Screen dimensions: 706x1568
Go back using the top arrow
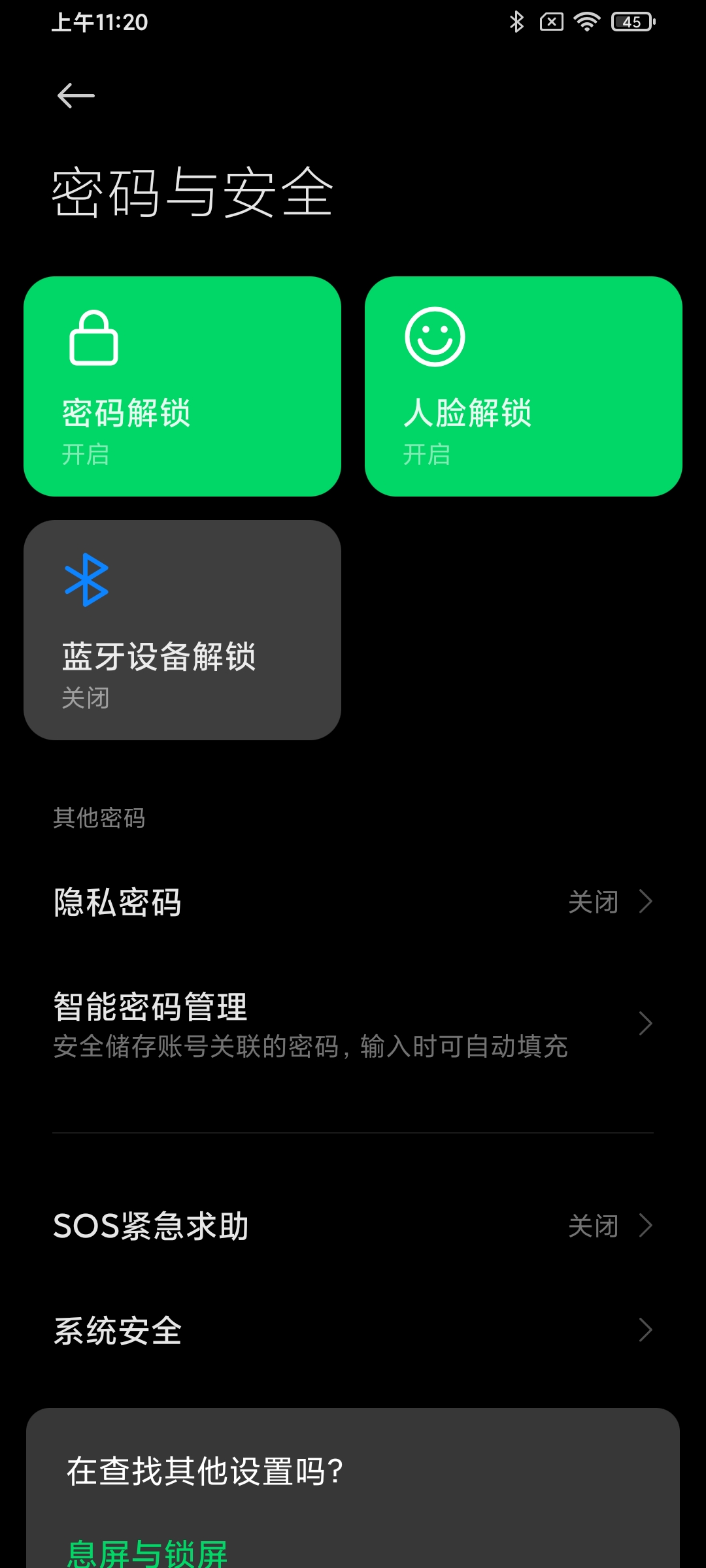point(76,96)
